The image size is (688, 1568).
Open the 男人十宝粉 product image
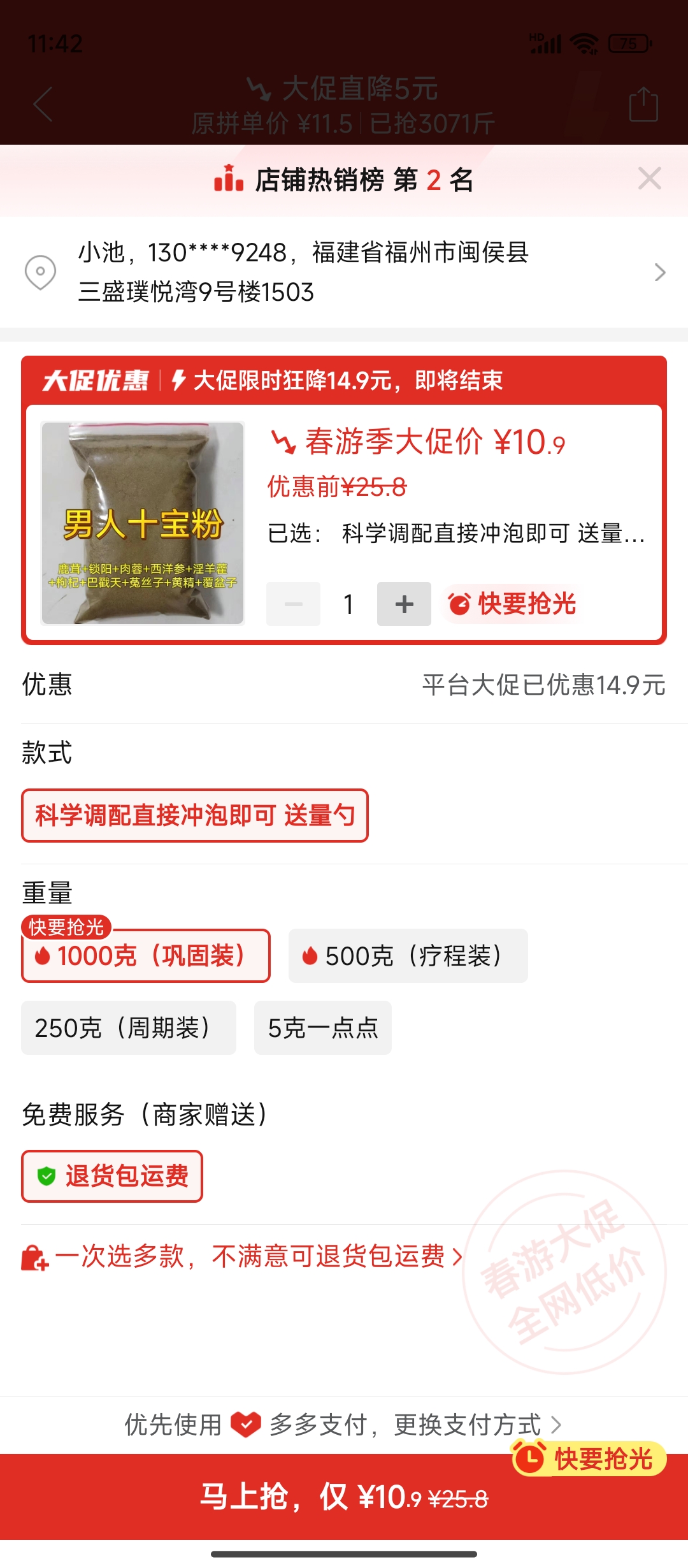143,523
